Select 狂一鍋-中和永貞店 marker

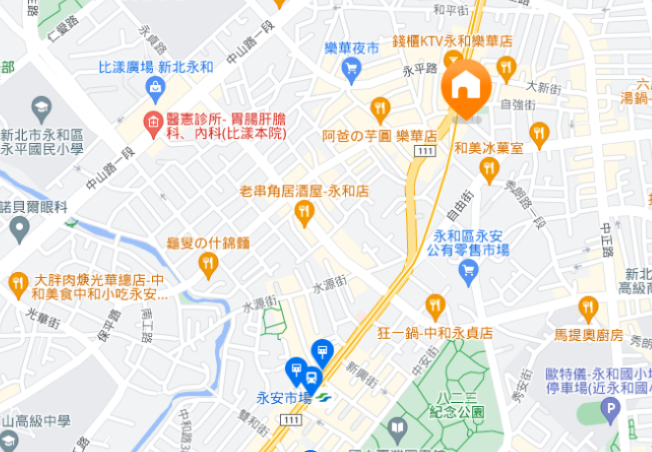(434, 306)
